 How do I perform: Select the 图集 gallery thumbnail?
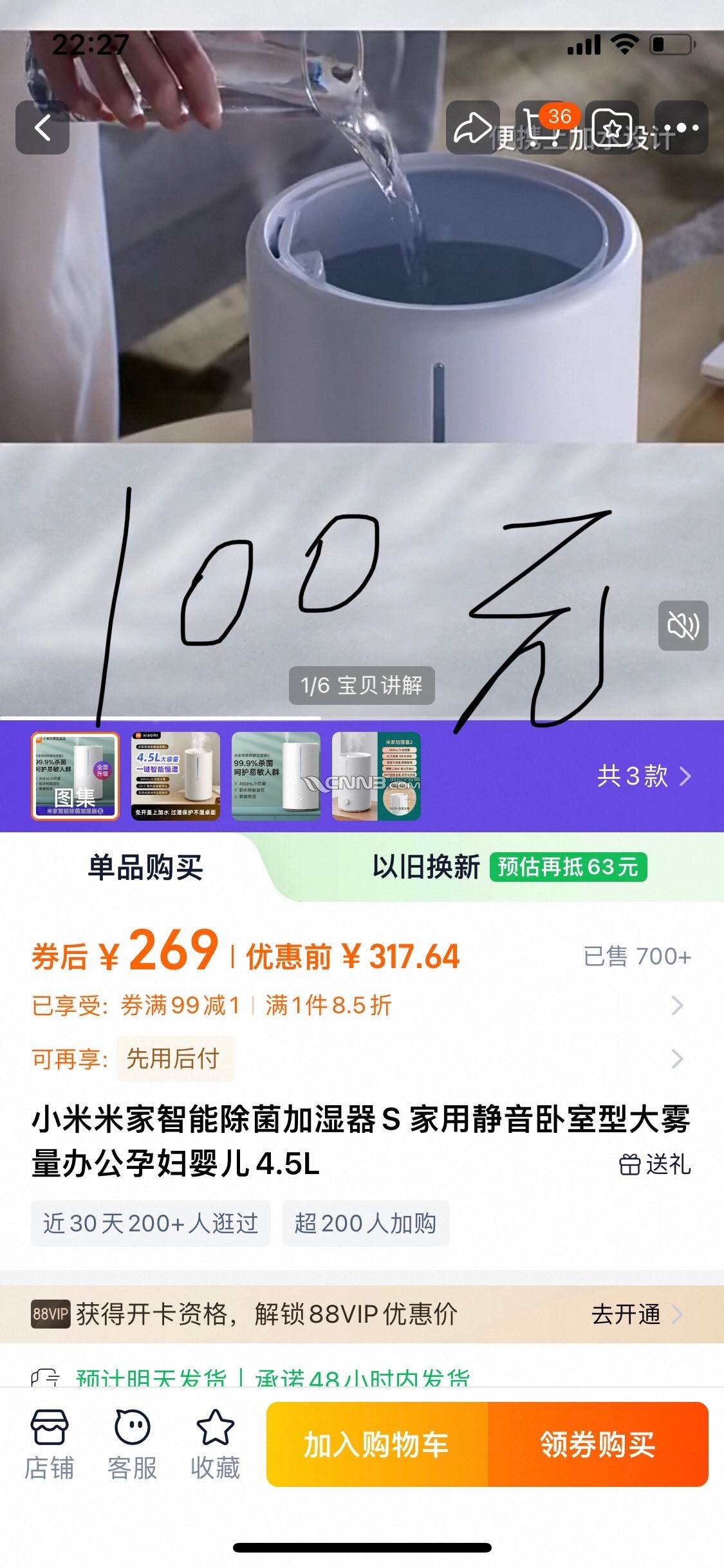click(x=75, y=776)
